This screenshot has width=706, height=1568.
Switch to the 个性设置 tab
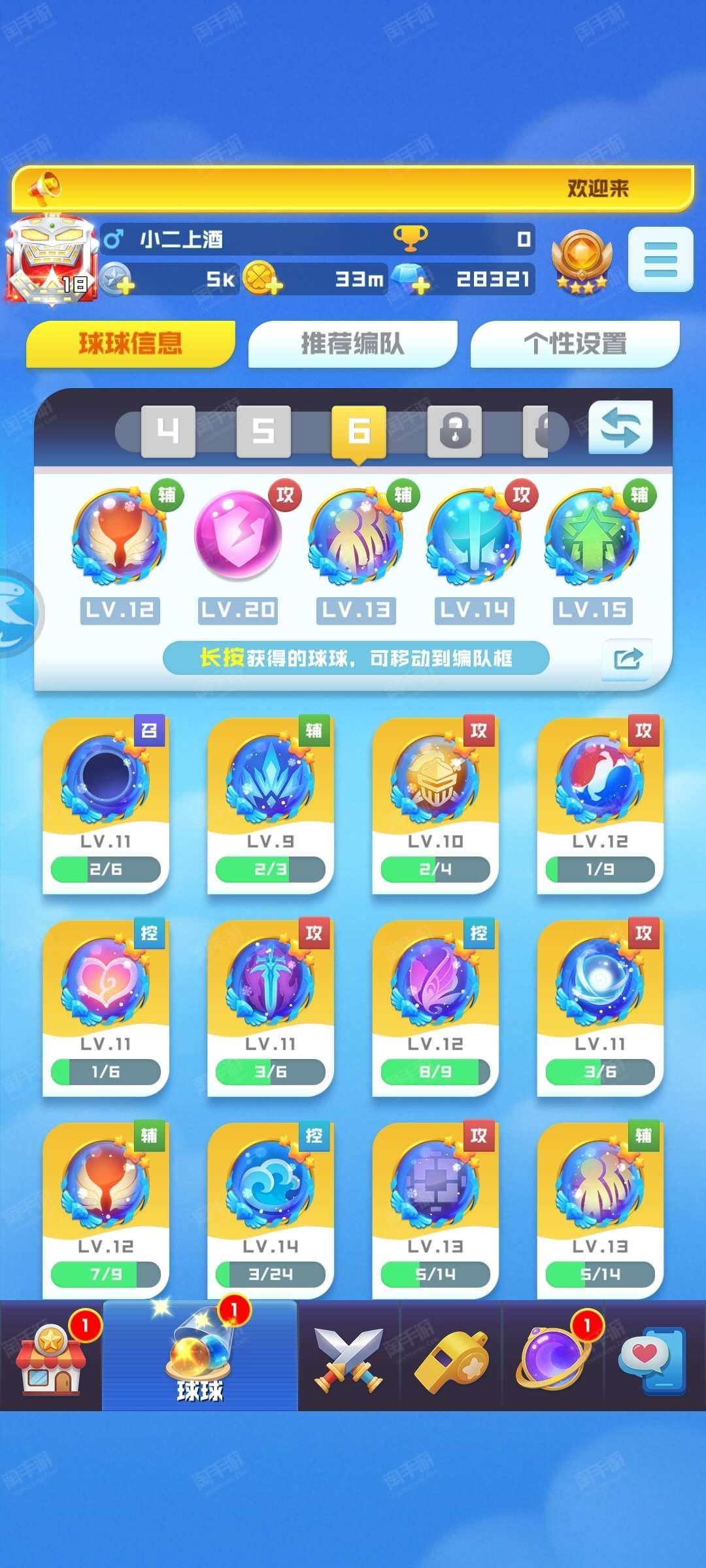tap(575, 344)
